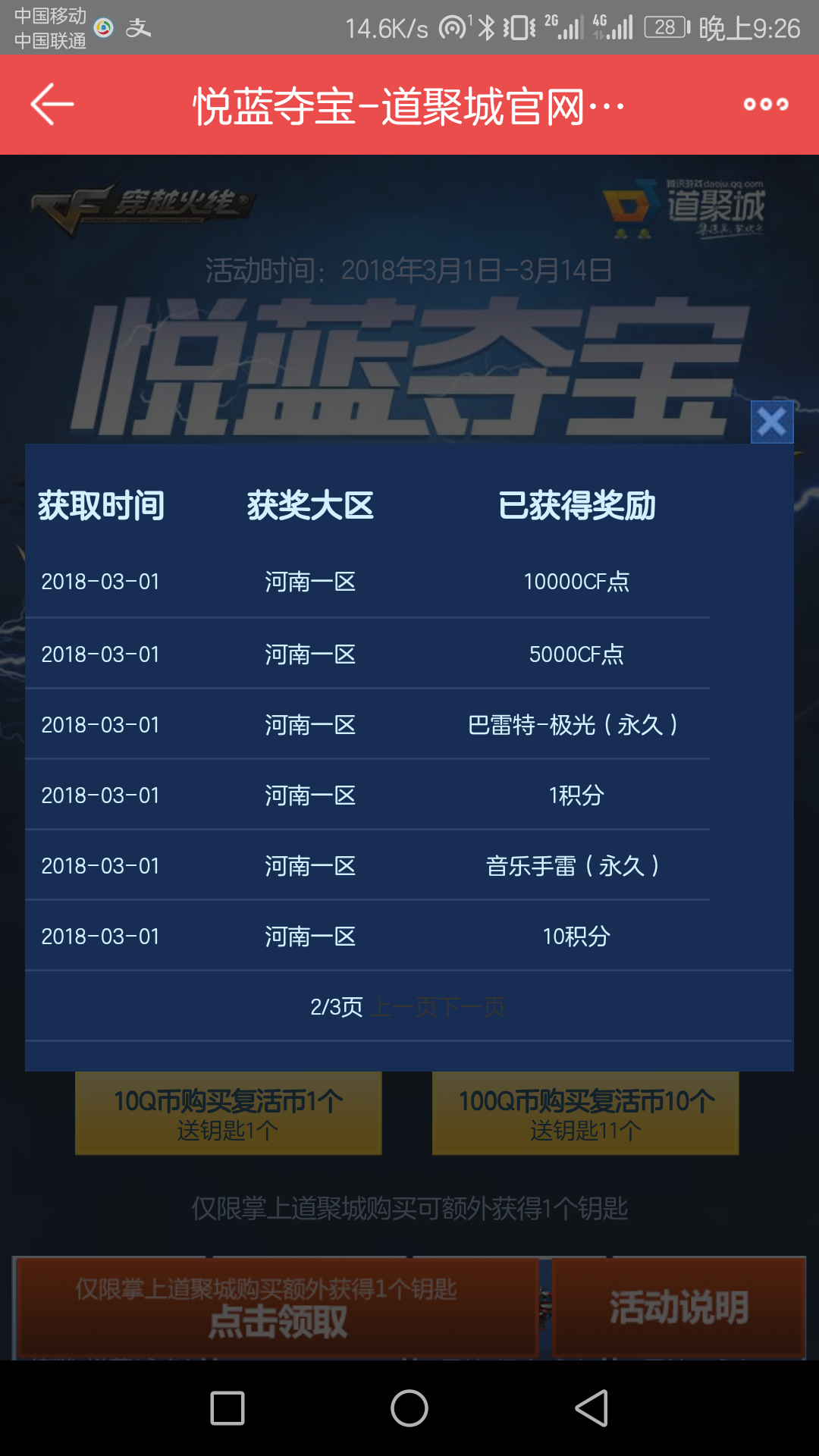The height and width of the screenshot is (1456, 819).
Task: Go back using the header arrow
Action: click(x=52, y=105)
